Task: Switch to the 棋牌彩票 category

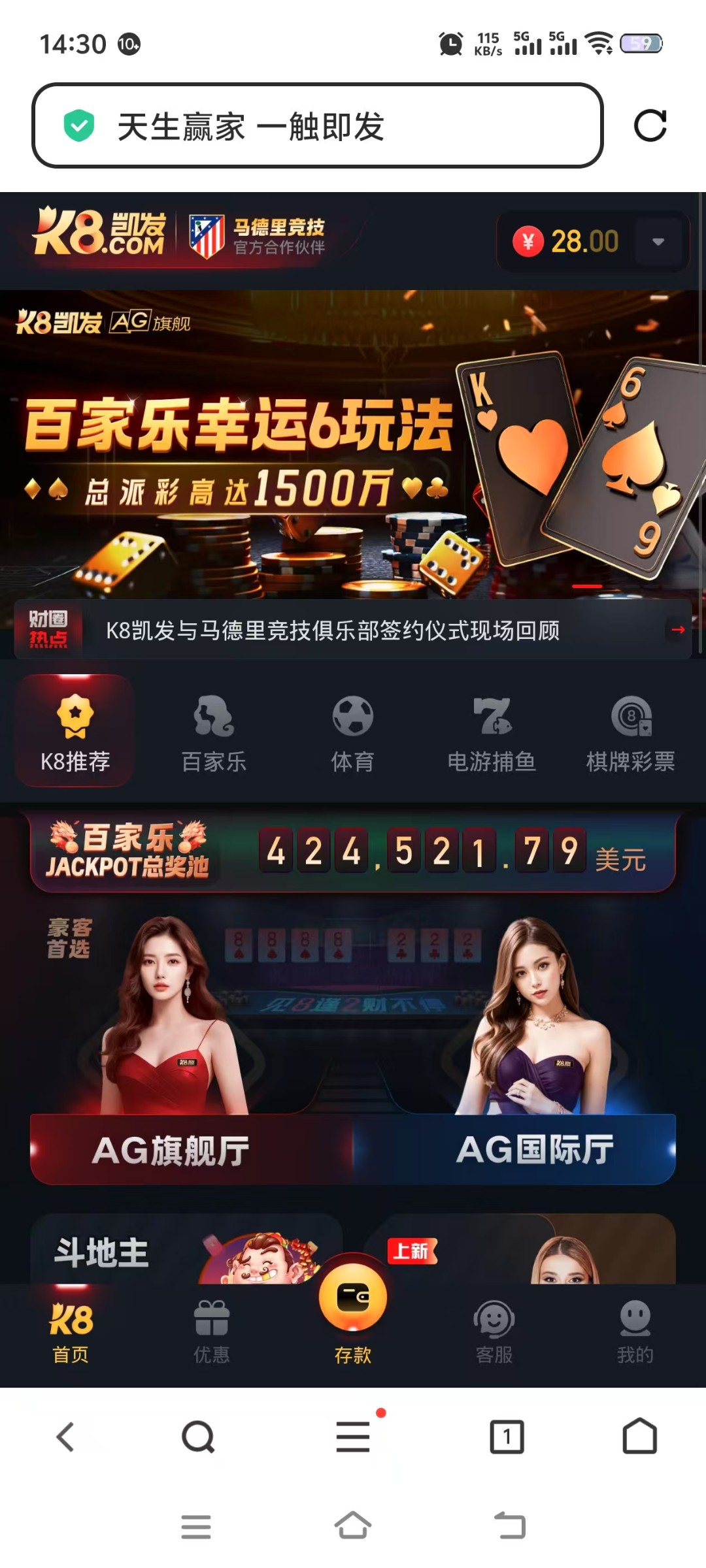Action: click(x=630, y=732)
